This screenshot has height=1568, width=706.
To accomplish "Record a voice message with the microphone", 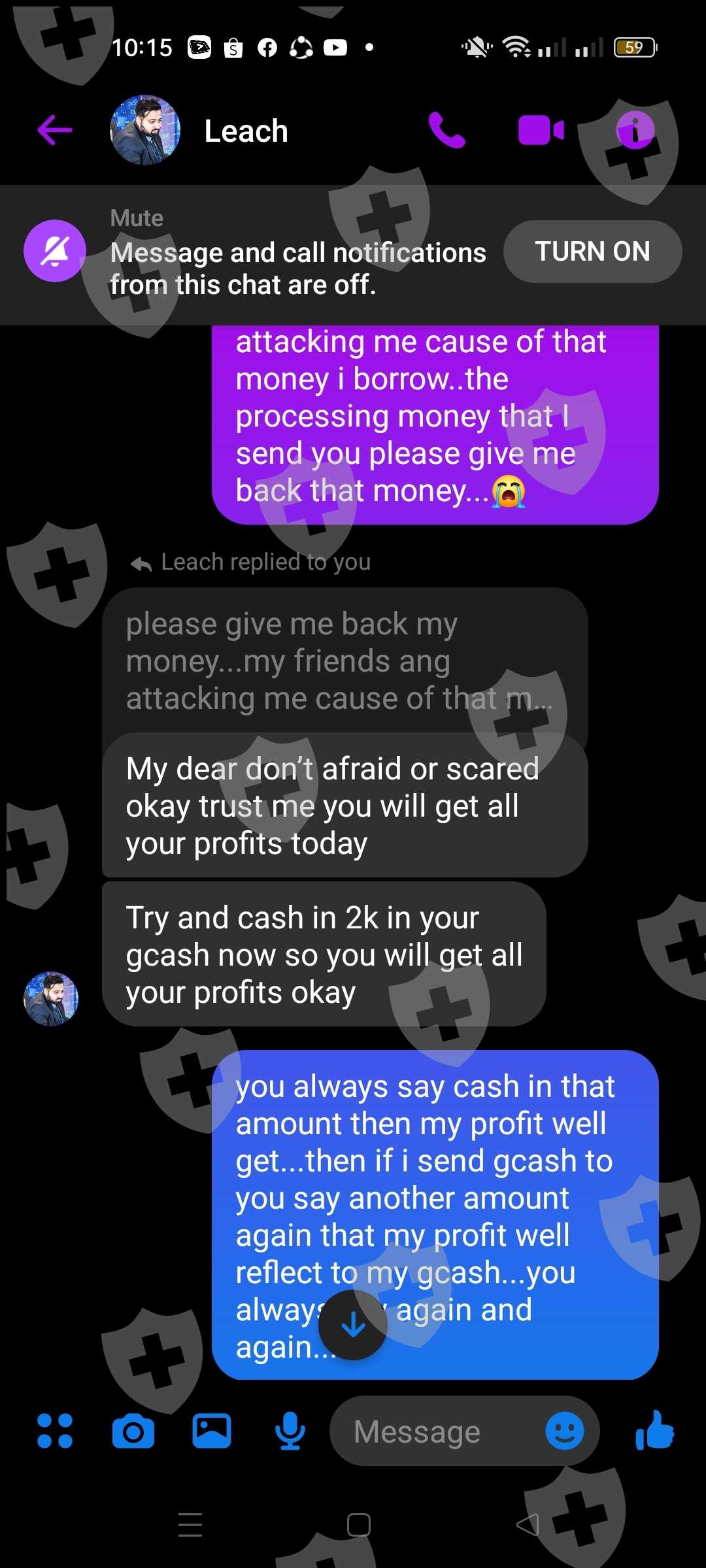I will 290,1431.
